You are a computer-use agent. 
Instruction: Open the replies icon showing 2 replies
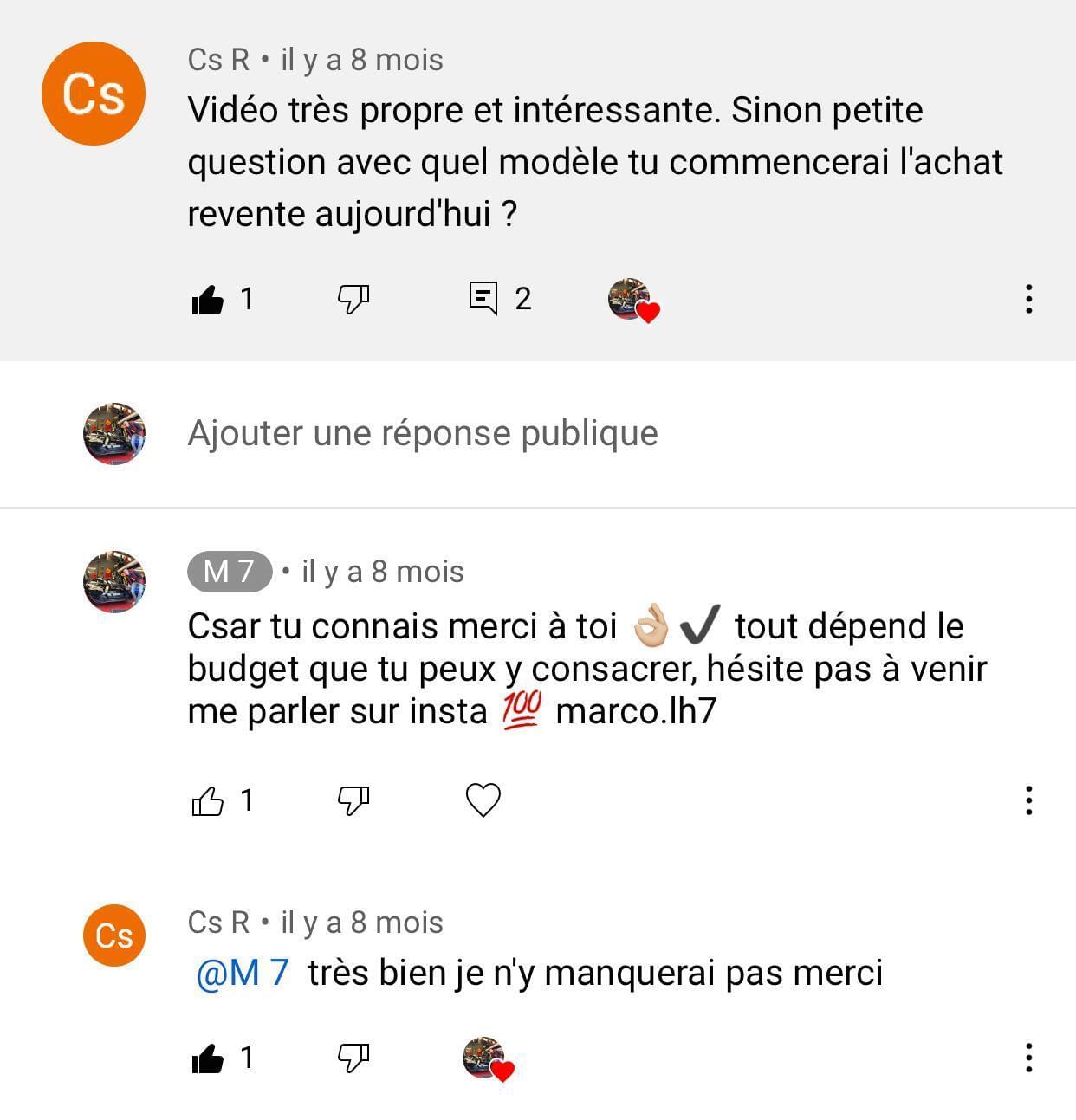pos(483,299)
